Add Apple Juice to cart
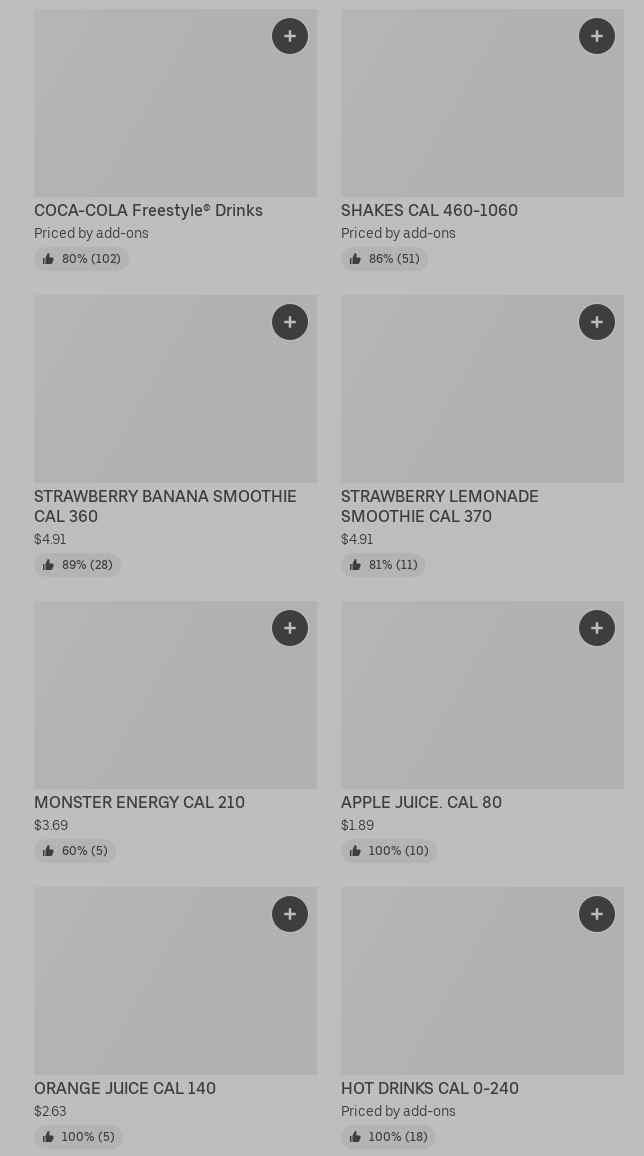The width and height of the screenshot is (644, 1156). pos(597,628)
